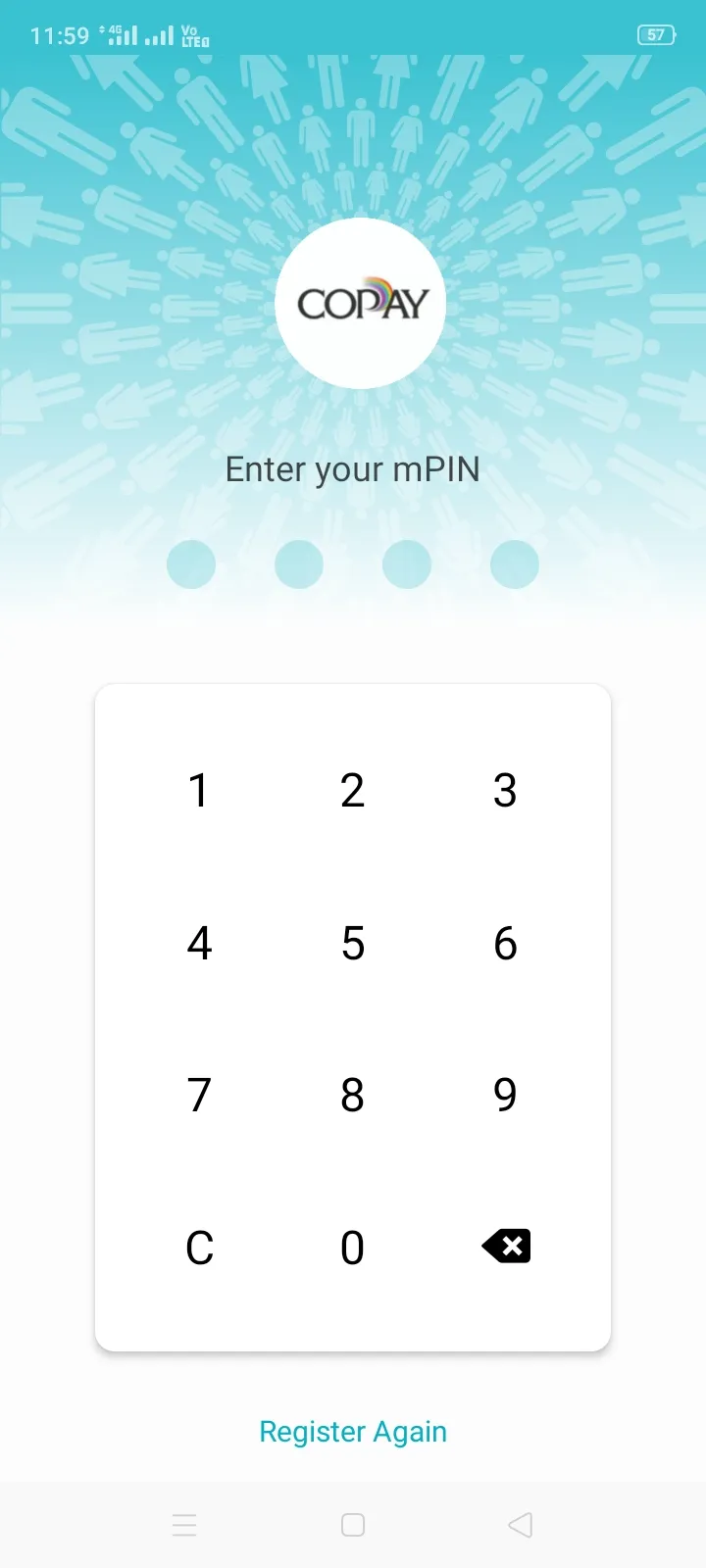
Task: Select digit 8 on the keypad
Action: point(352,1095)
